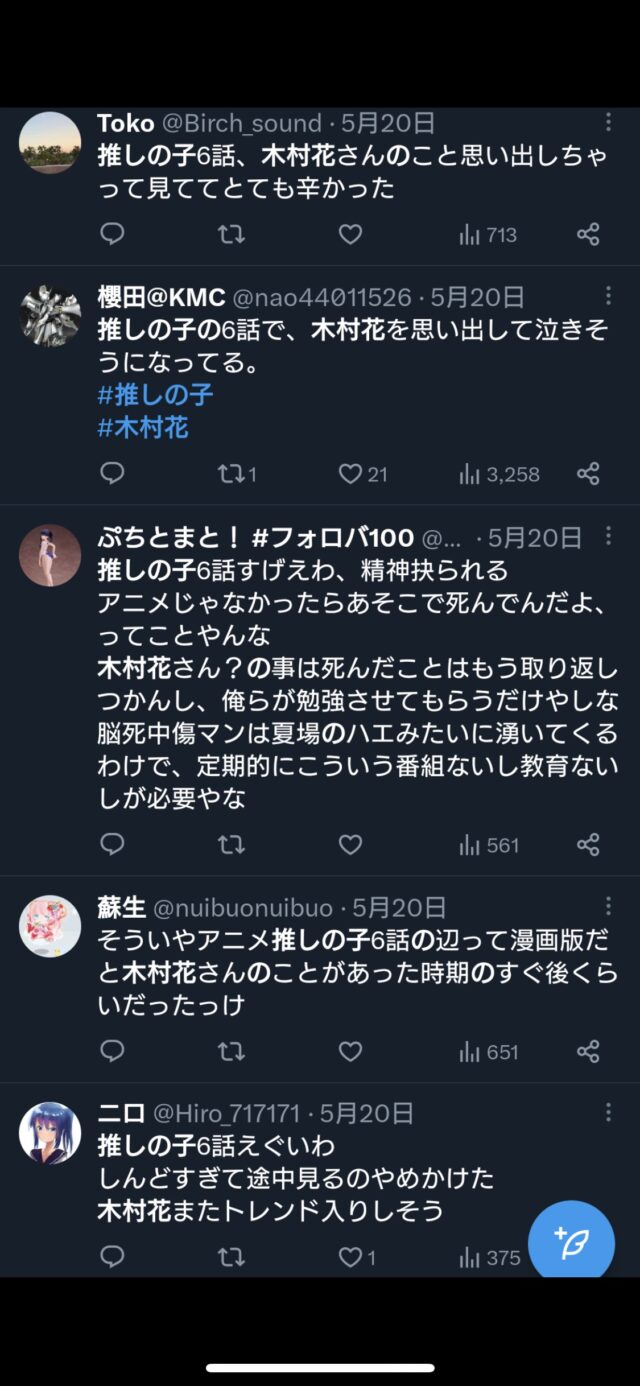640x1386 pixels.
Task: Retweet 蘇生's tweet
Action: [231, 1051]
